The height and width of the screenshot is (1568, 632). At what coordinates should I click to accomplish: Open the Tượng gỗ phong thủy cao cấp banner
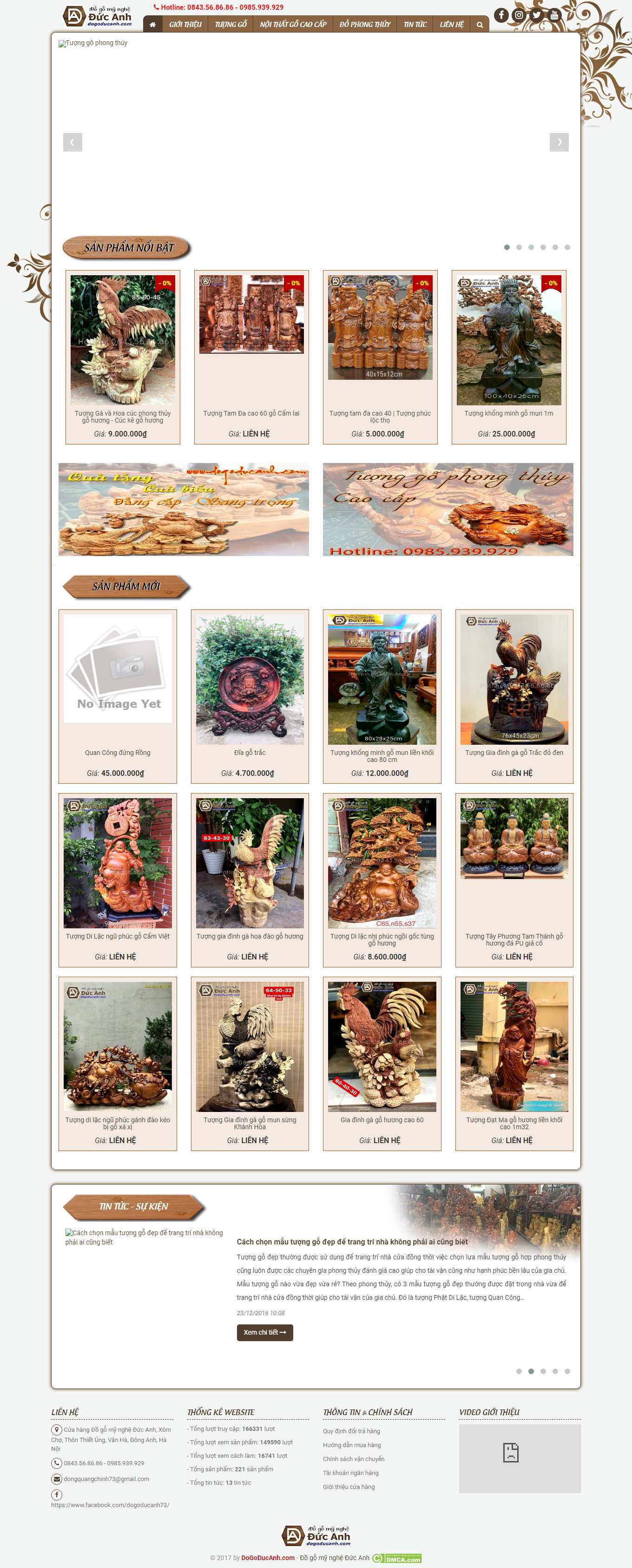(448, 509)
